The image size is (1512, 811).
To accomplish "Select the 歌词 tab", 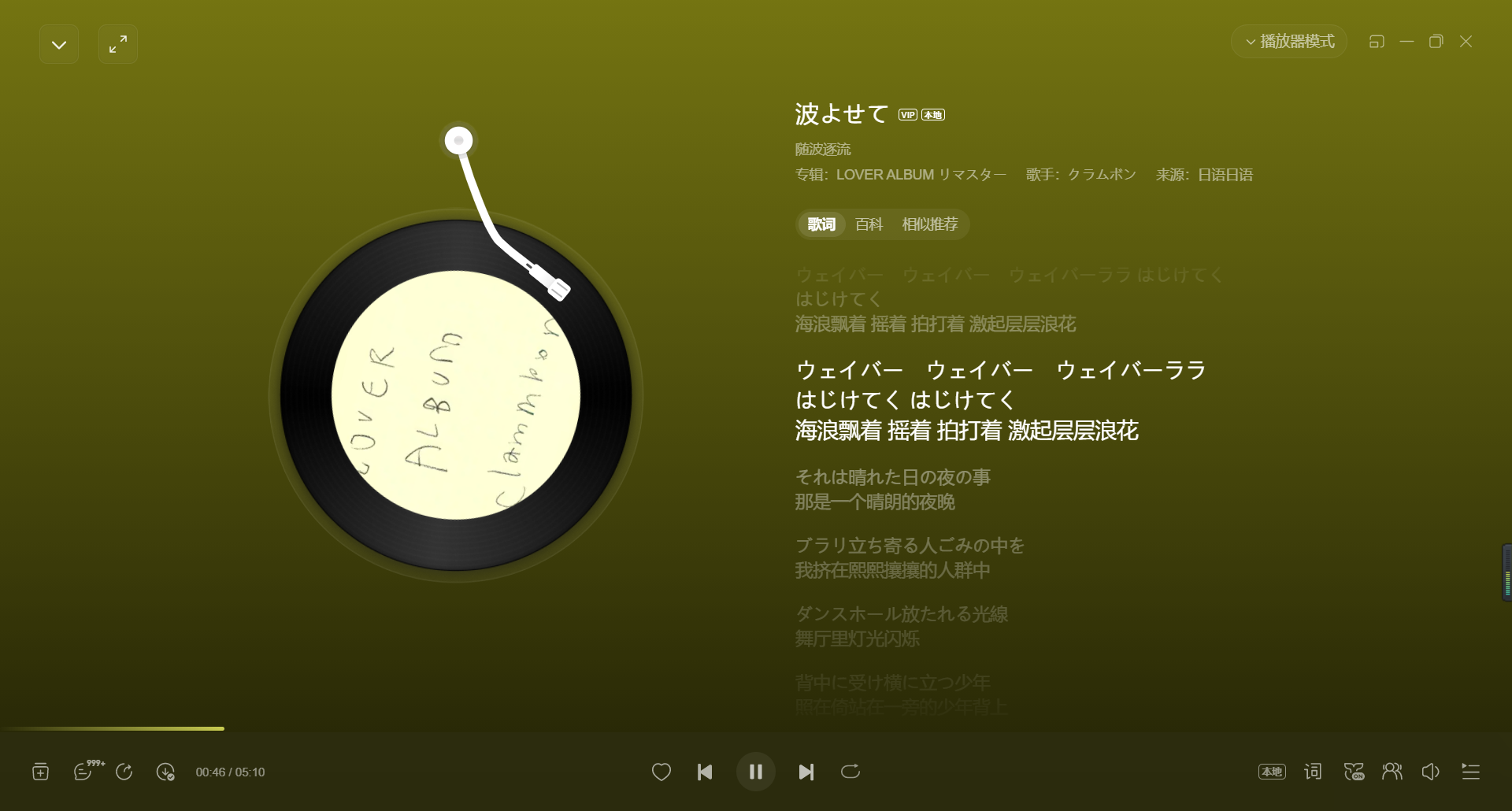I will pos(821,224).
